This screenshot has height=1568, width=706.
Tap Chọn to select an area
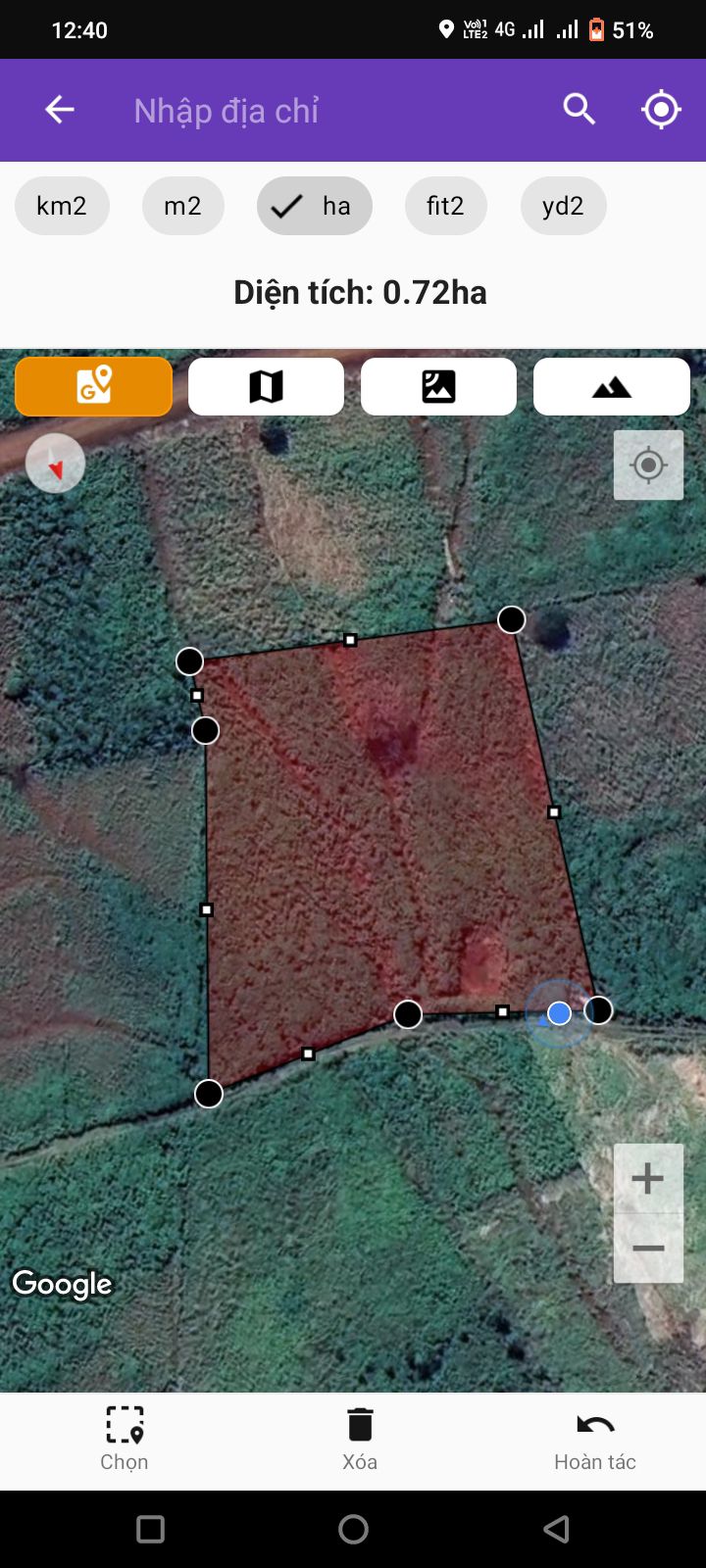(x=125, y=1439)
